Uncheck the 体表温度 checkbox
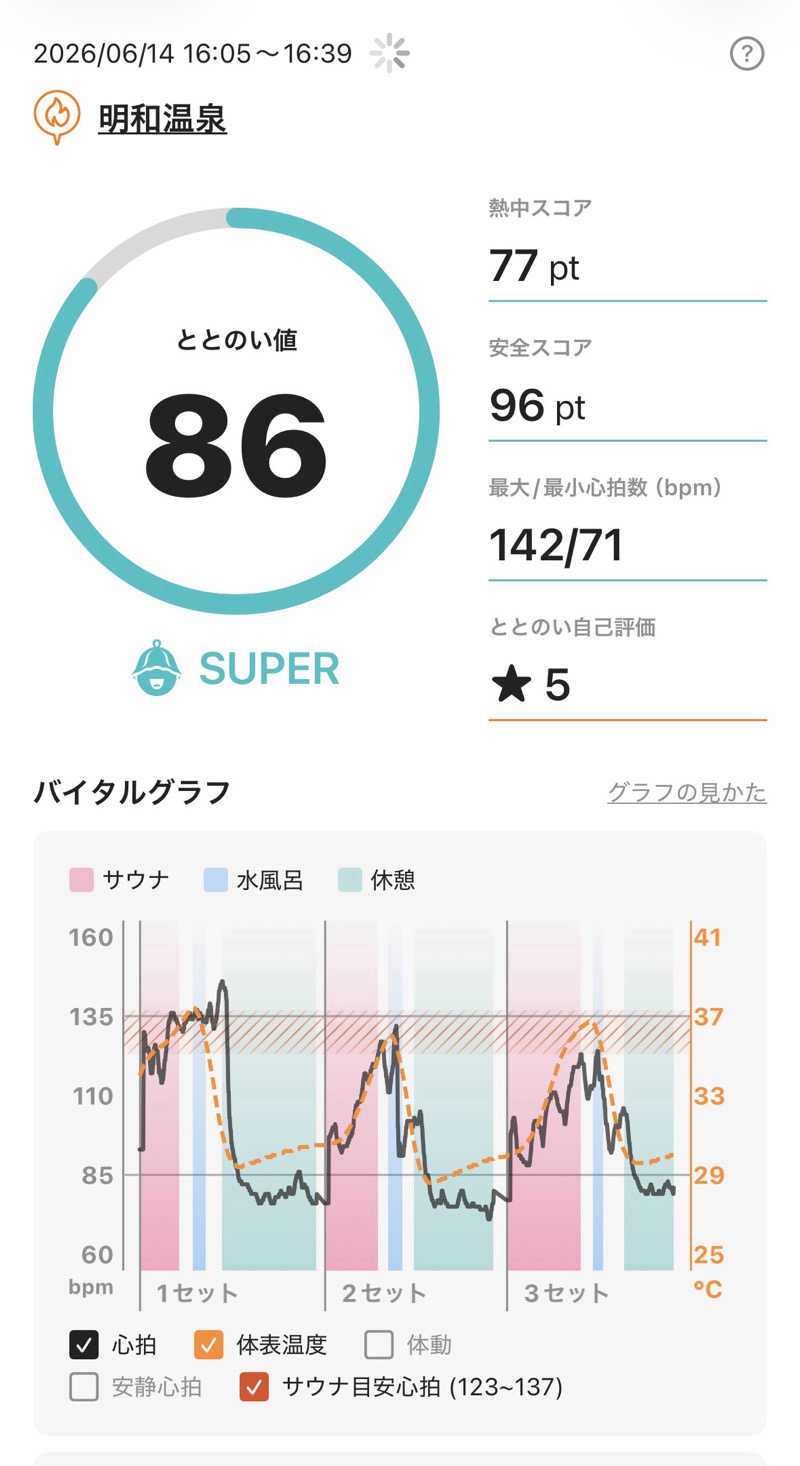 (x=208, y=1345)
